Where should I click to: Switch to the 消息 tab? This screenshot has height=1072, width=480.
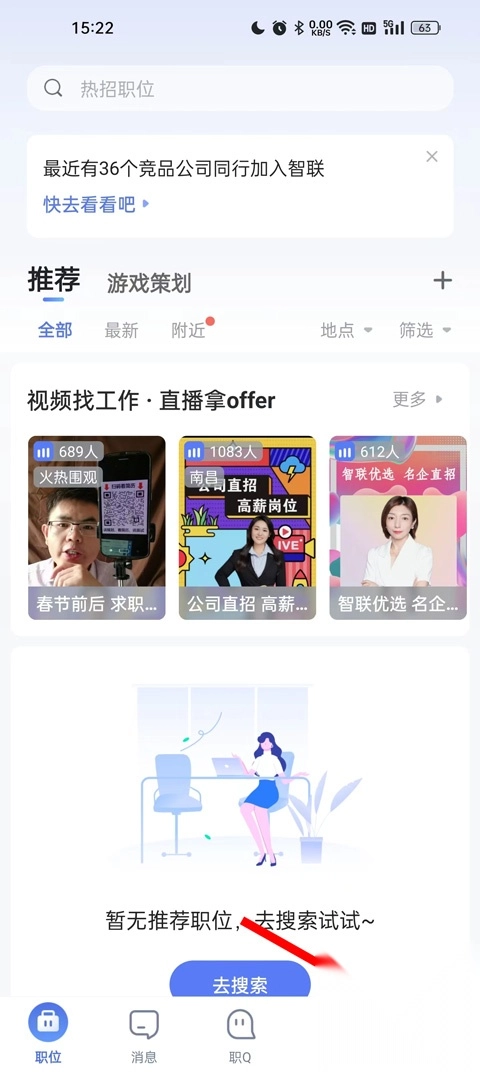tap(144, 1033)
